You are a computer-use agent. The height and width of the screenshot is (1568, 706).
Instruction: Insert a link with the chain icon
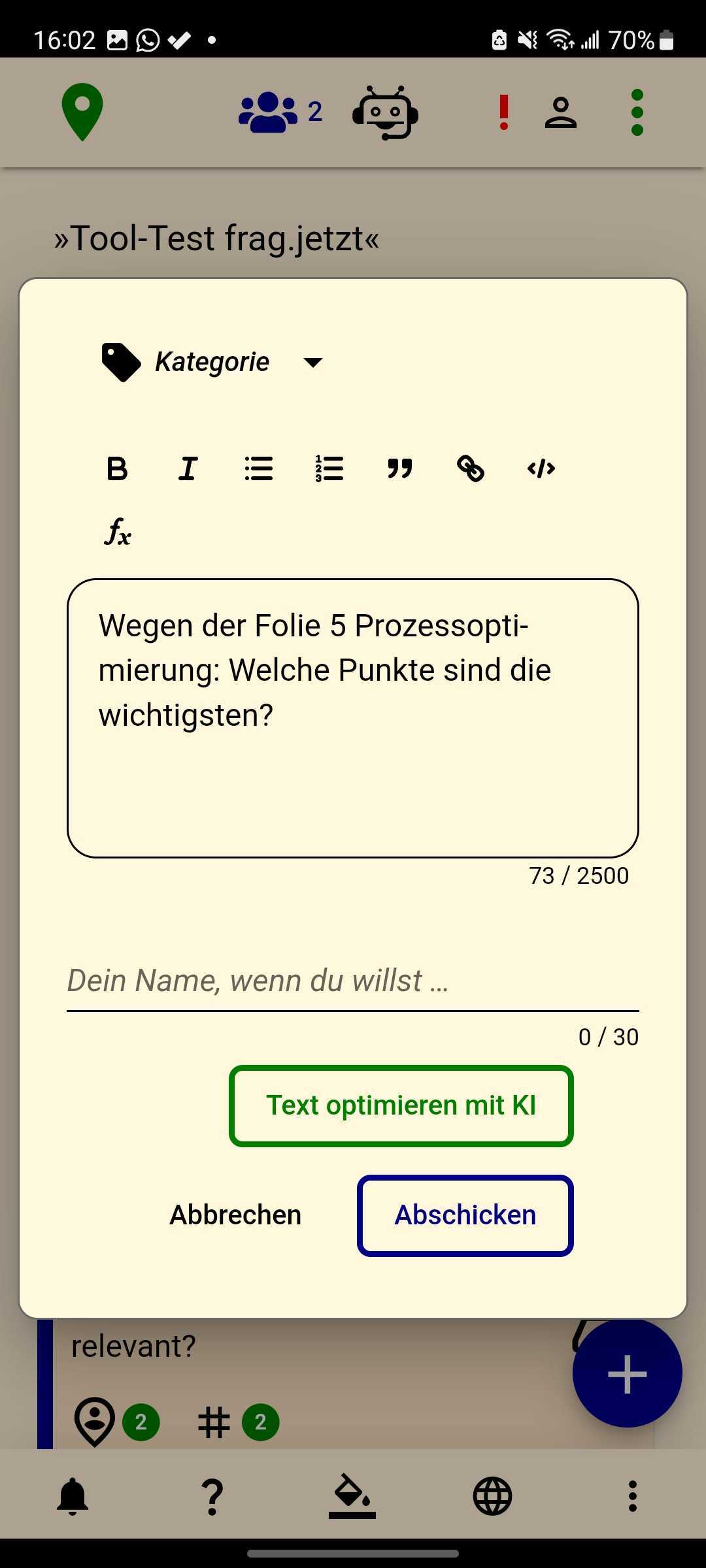tap(471, 468)
